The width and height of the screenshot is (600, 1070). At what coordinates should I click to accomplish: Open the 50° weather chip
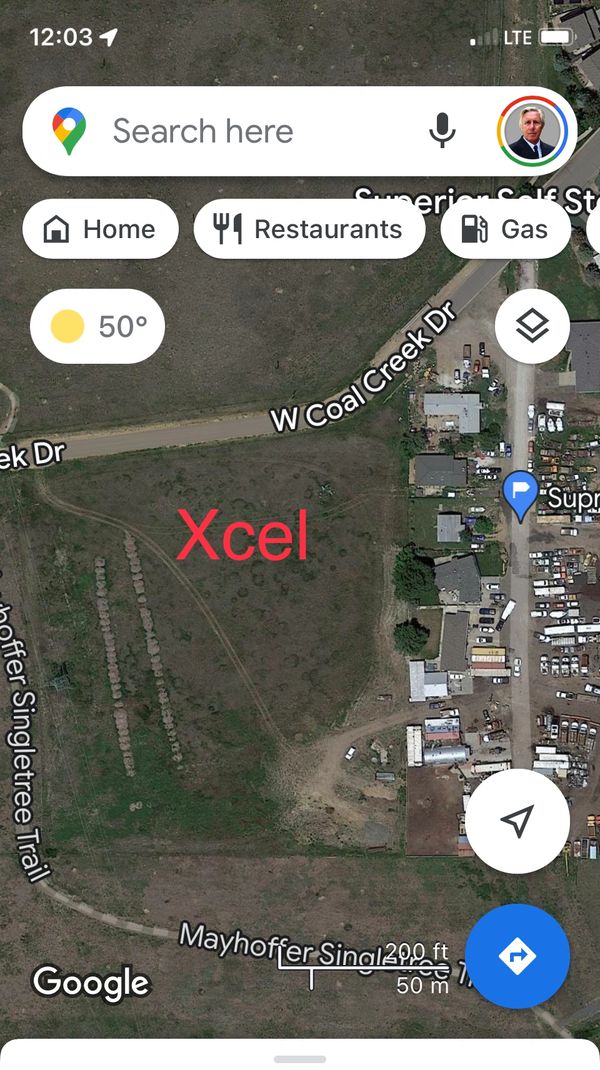pyautogui.click(x=98, y=326)
